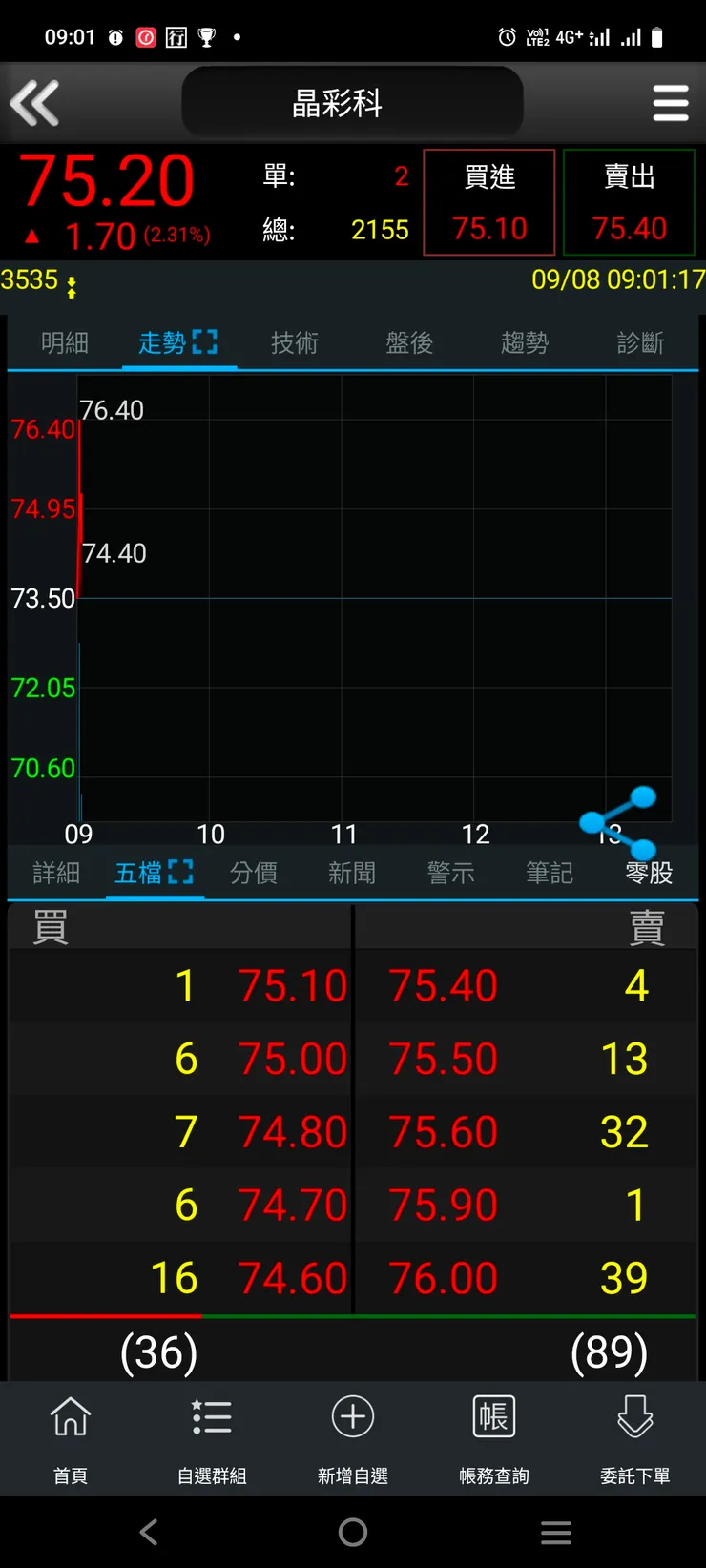706x1568 pixels.
Task: Switch to the 明細 tab
Action: tap(65, 343)
